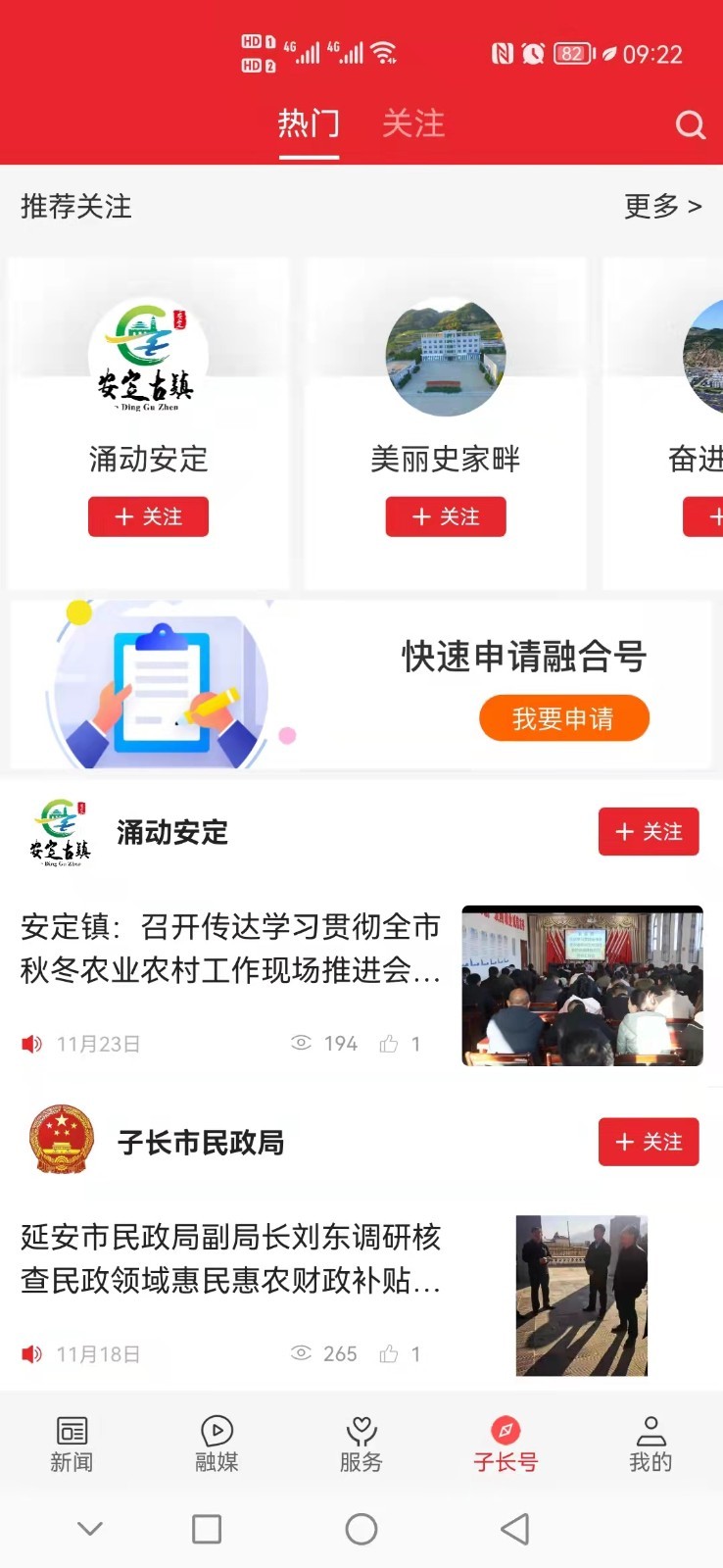Select the 热门 tab
The height and width of the screenshot is (1568, 723).
(x=309, y=124)
